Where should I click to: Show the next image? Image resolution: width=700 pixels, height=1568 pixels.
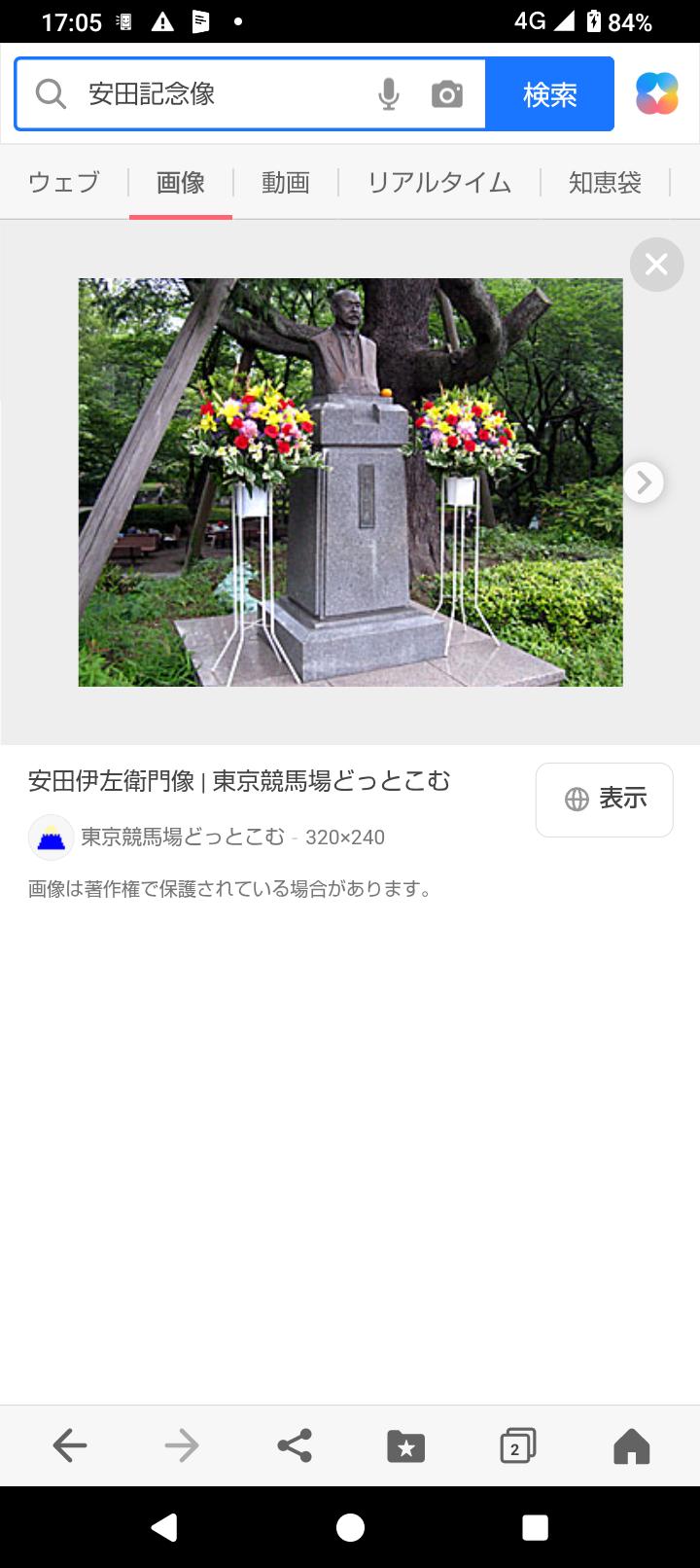[x=643, y=482]
